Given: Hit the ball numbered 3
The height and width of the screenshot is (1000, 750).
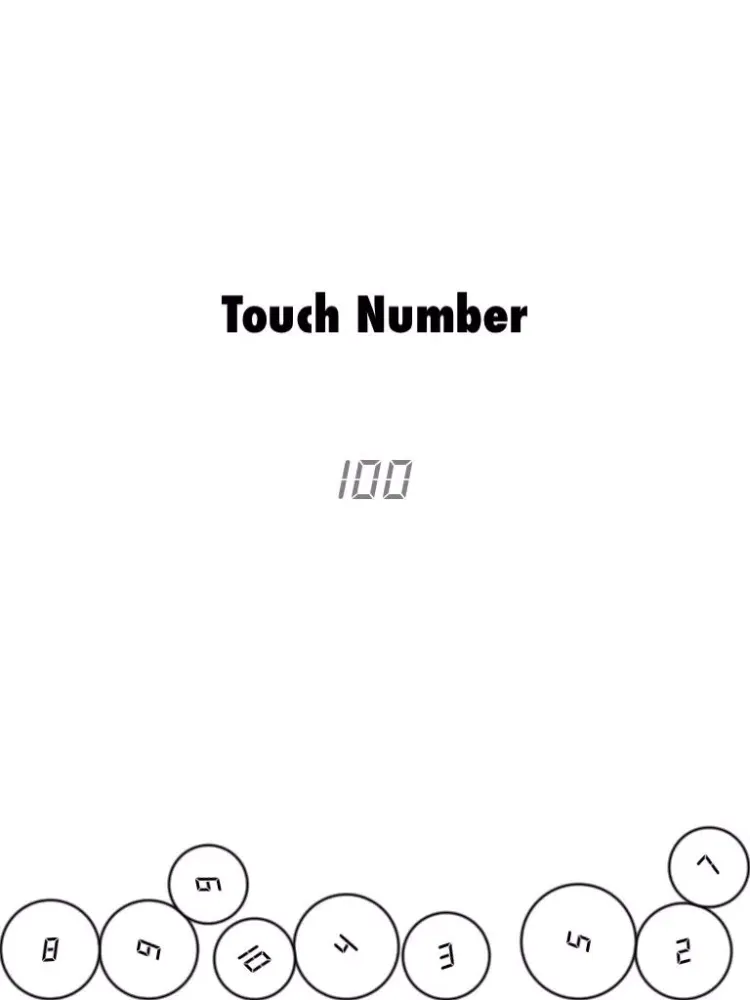Looking at the screenshot, I should point(446,956).
